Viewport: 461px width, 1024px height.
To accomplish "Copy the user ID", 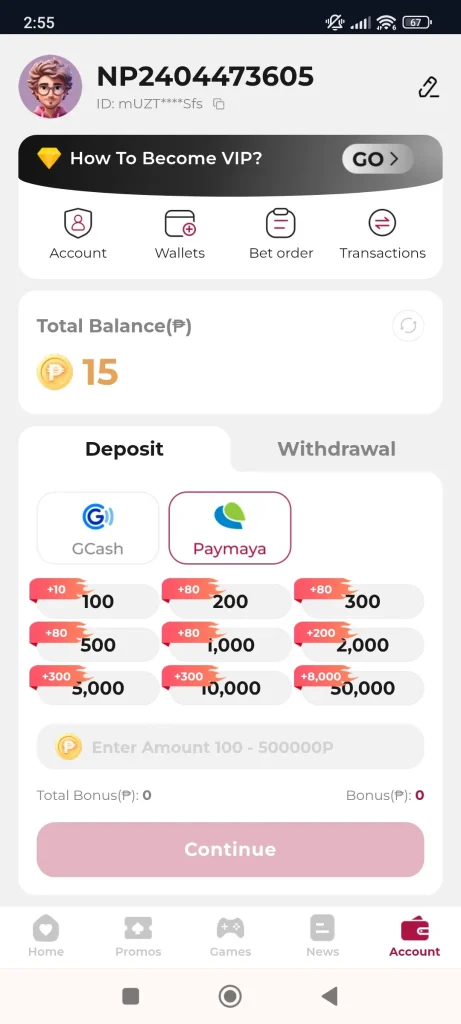I will [x=219, y=104].
